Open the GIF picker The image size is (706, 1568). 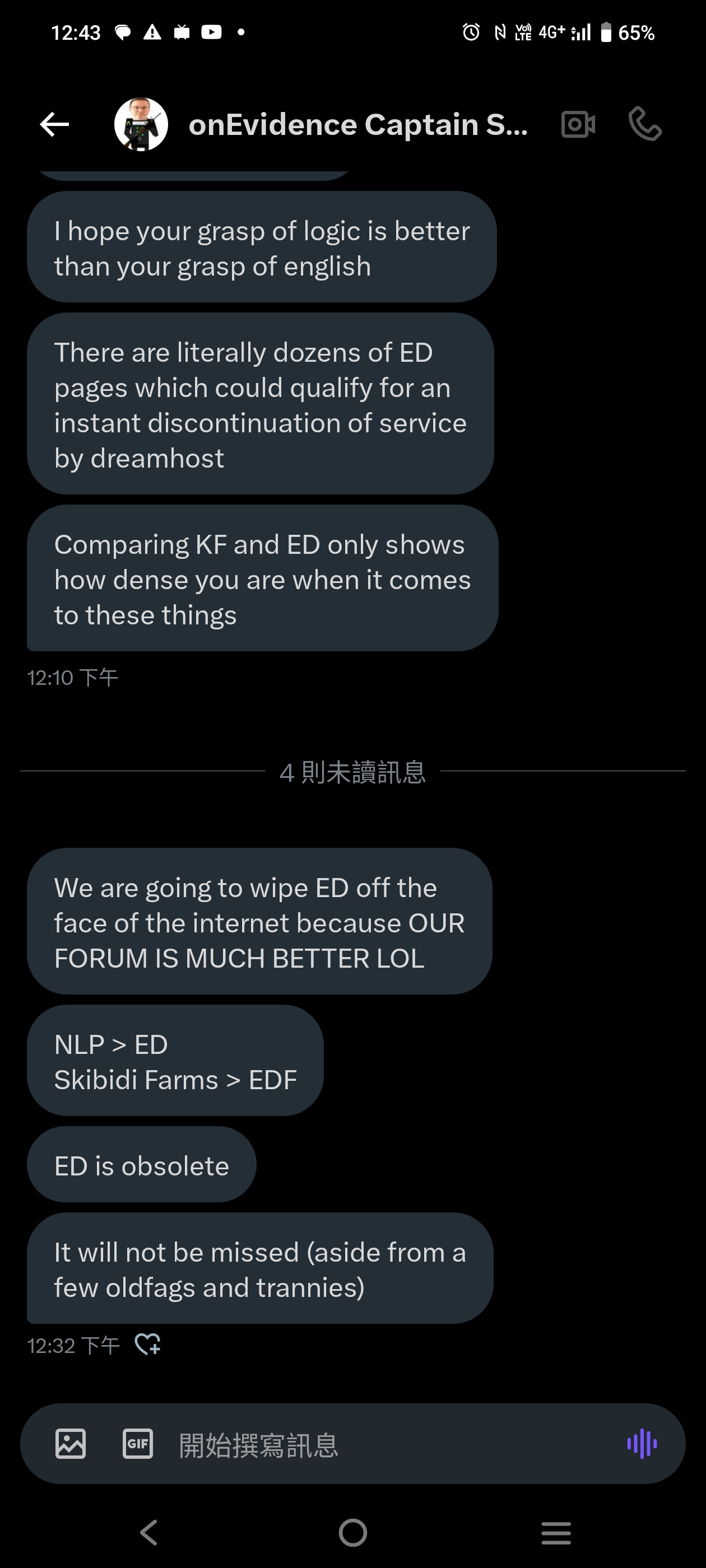138,1444
